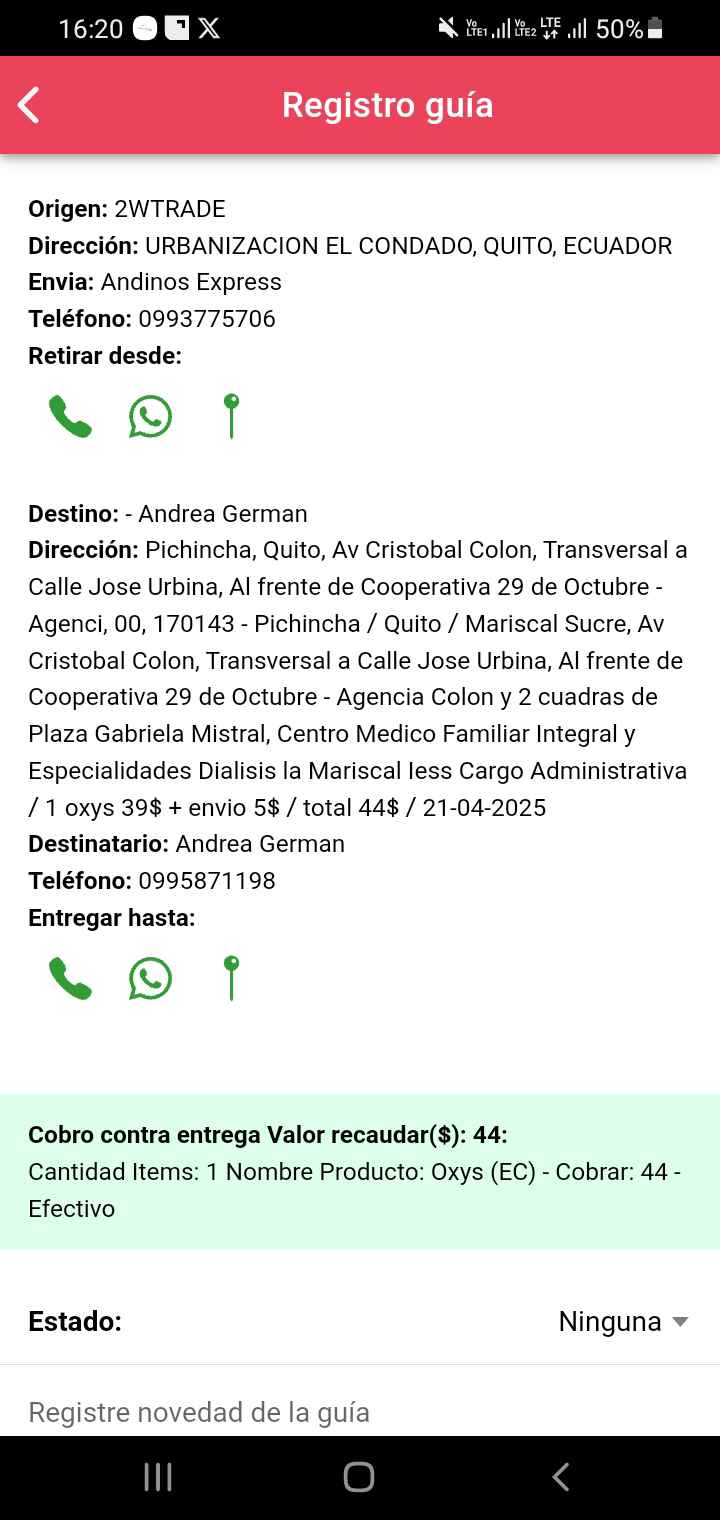Open the map pin under Retirar desde

coord(231,417)
